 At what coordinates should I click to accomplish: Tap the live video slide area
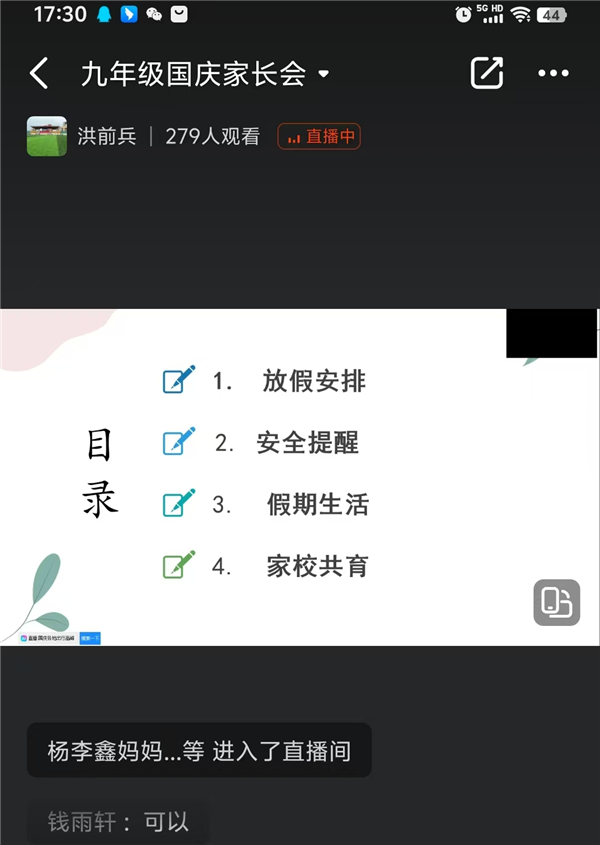pyautogui.click(x=300, y=478)
